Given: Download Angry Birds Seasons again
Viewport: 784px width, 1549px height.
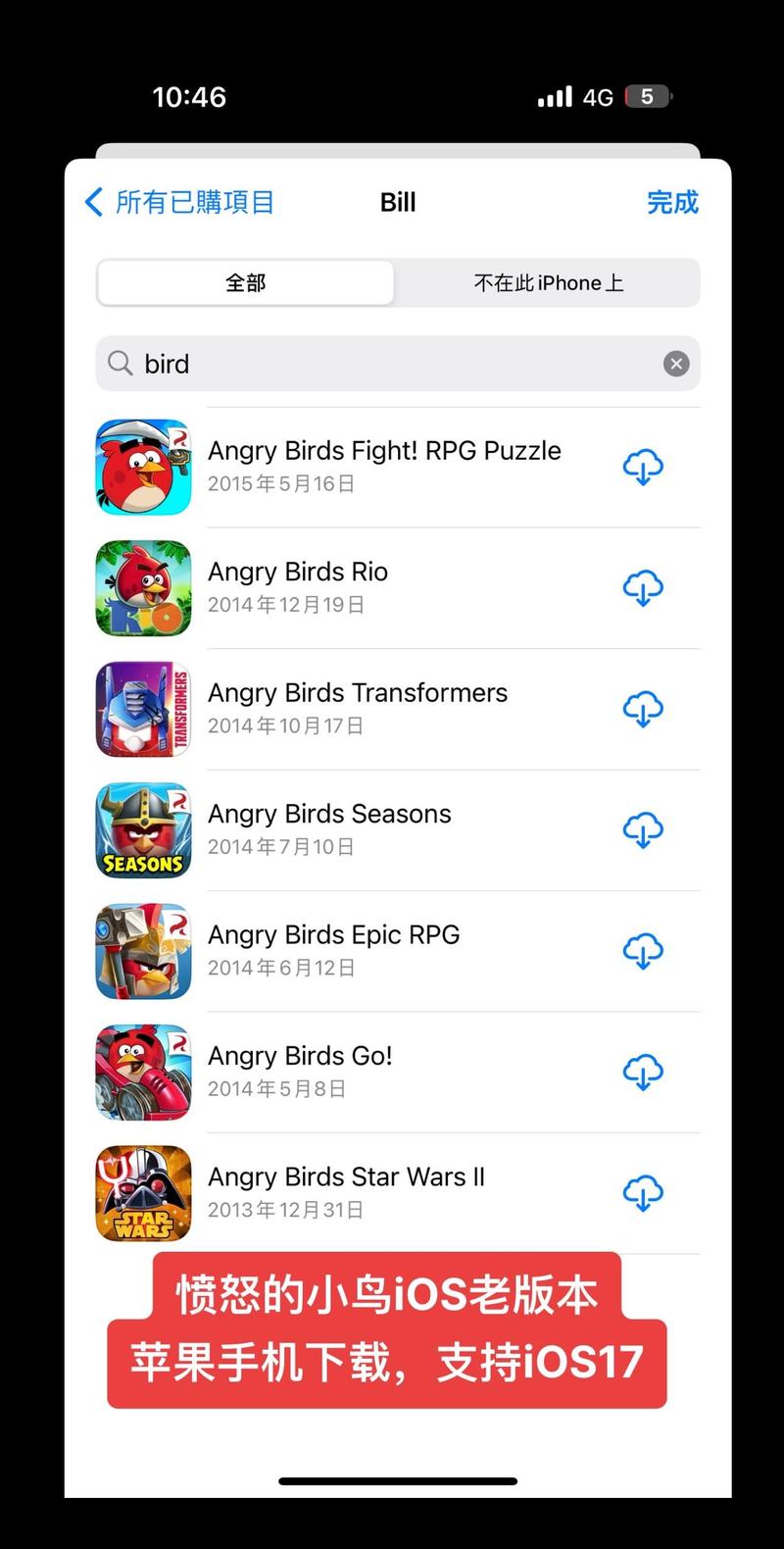Looking at the screenshot, I should tap(643, 830).
